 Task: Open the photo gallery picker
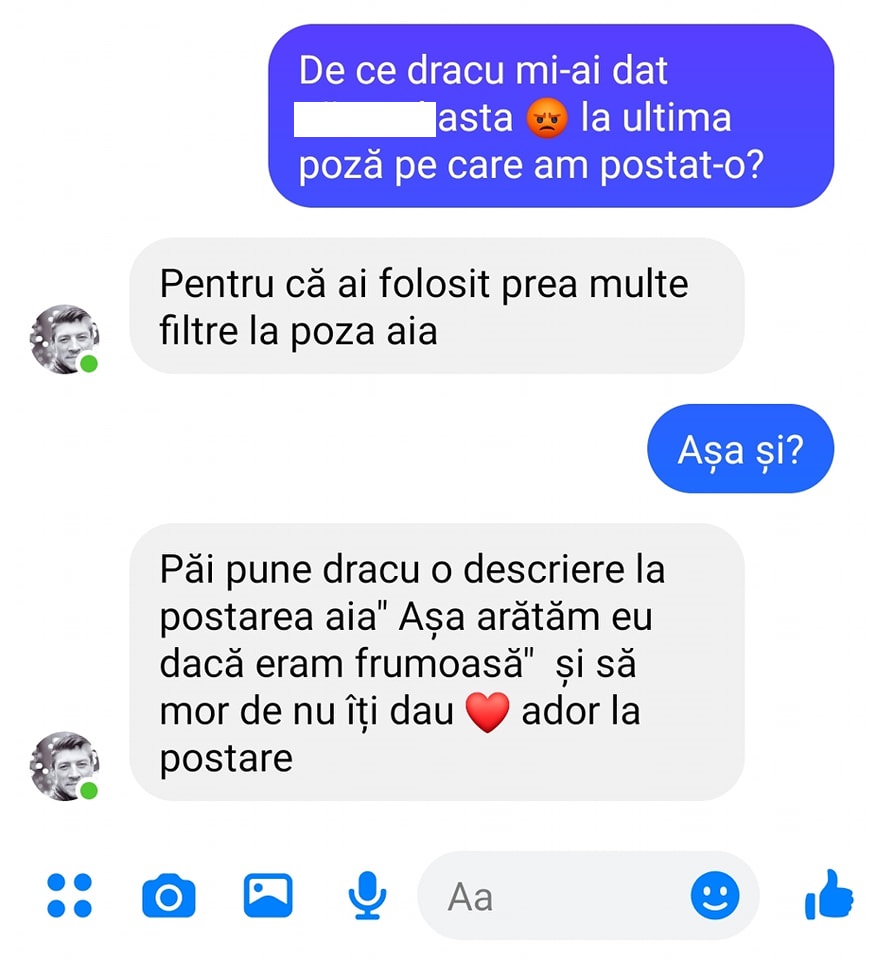268,895
